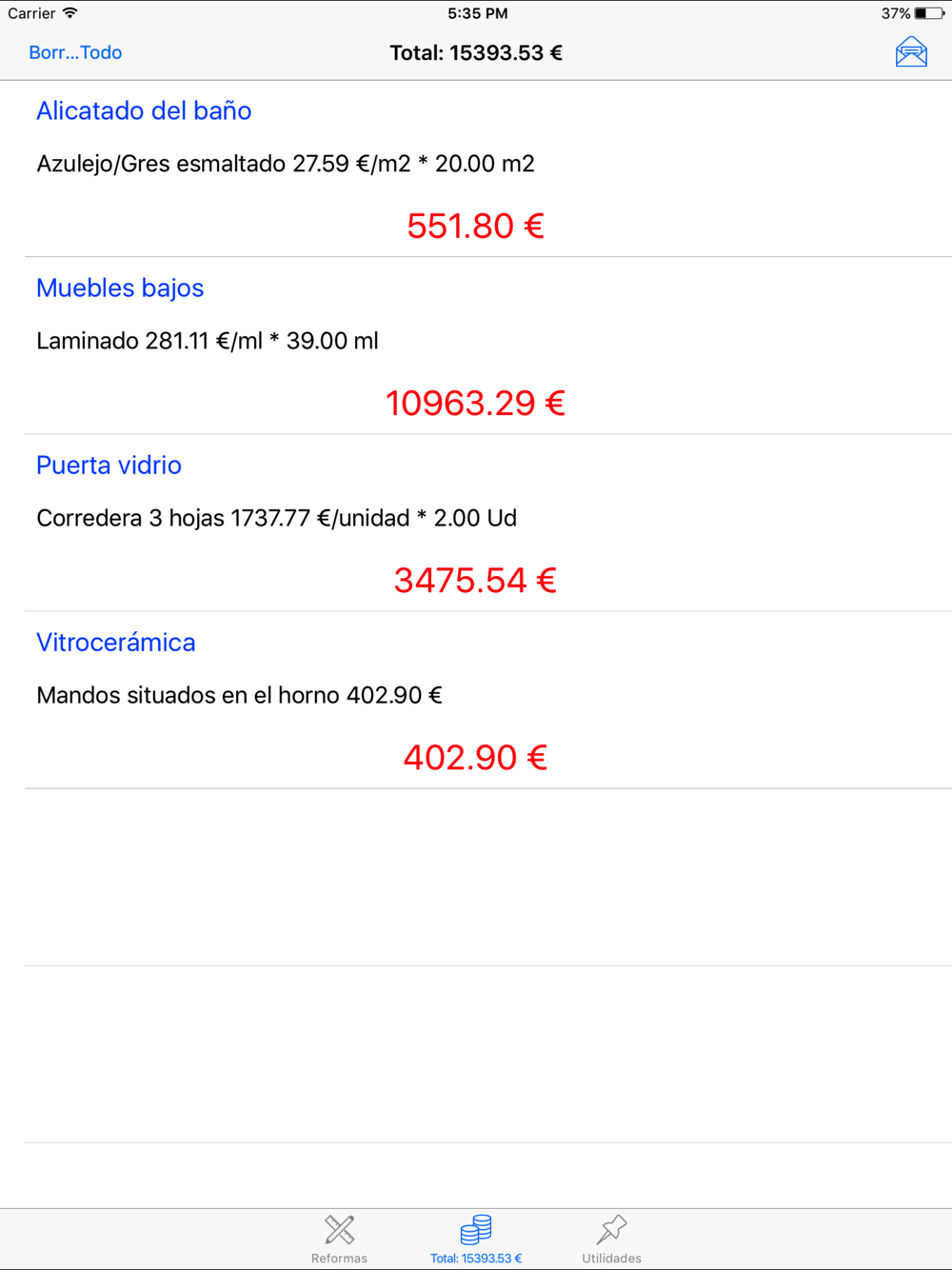Open the Alicatado del baño entry
Image resolution: width=952 pixels, height=1270 pixels.
click(x=476, y=169)
